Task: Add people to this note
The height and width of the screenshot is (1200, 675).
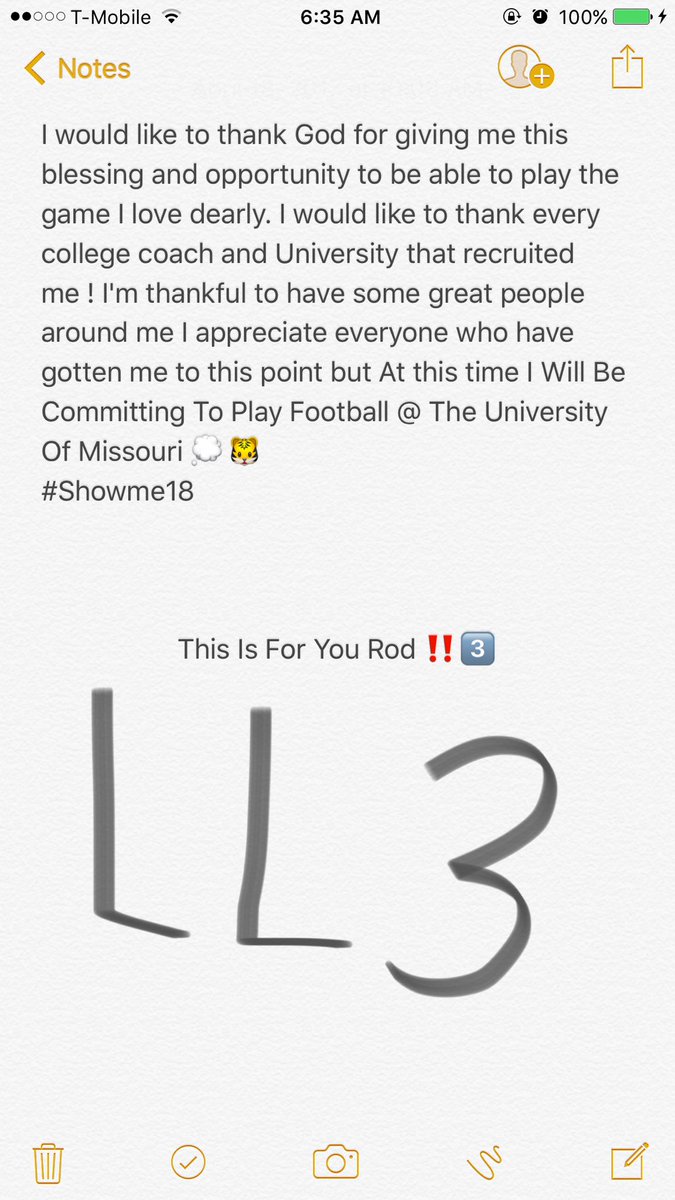Action: (x=525, y=68)
